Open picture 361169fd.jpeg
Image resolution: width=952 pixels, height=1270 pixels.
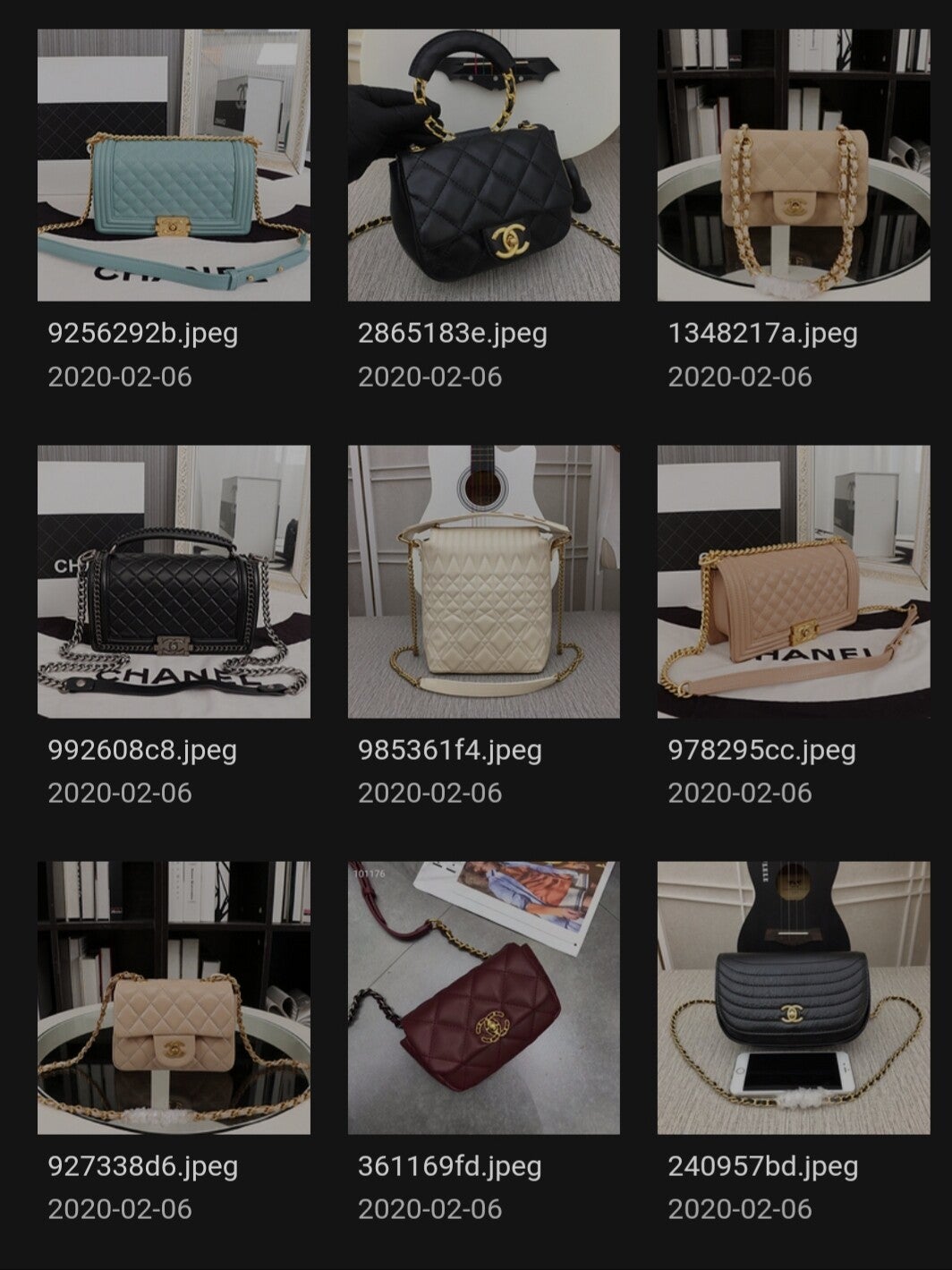click(x=483, y=998)
